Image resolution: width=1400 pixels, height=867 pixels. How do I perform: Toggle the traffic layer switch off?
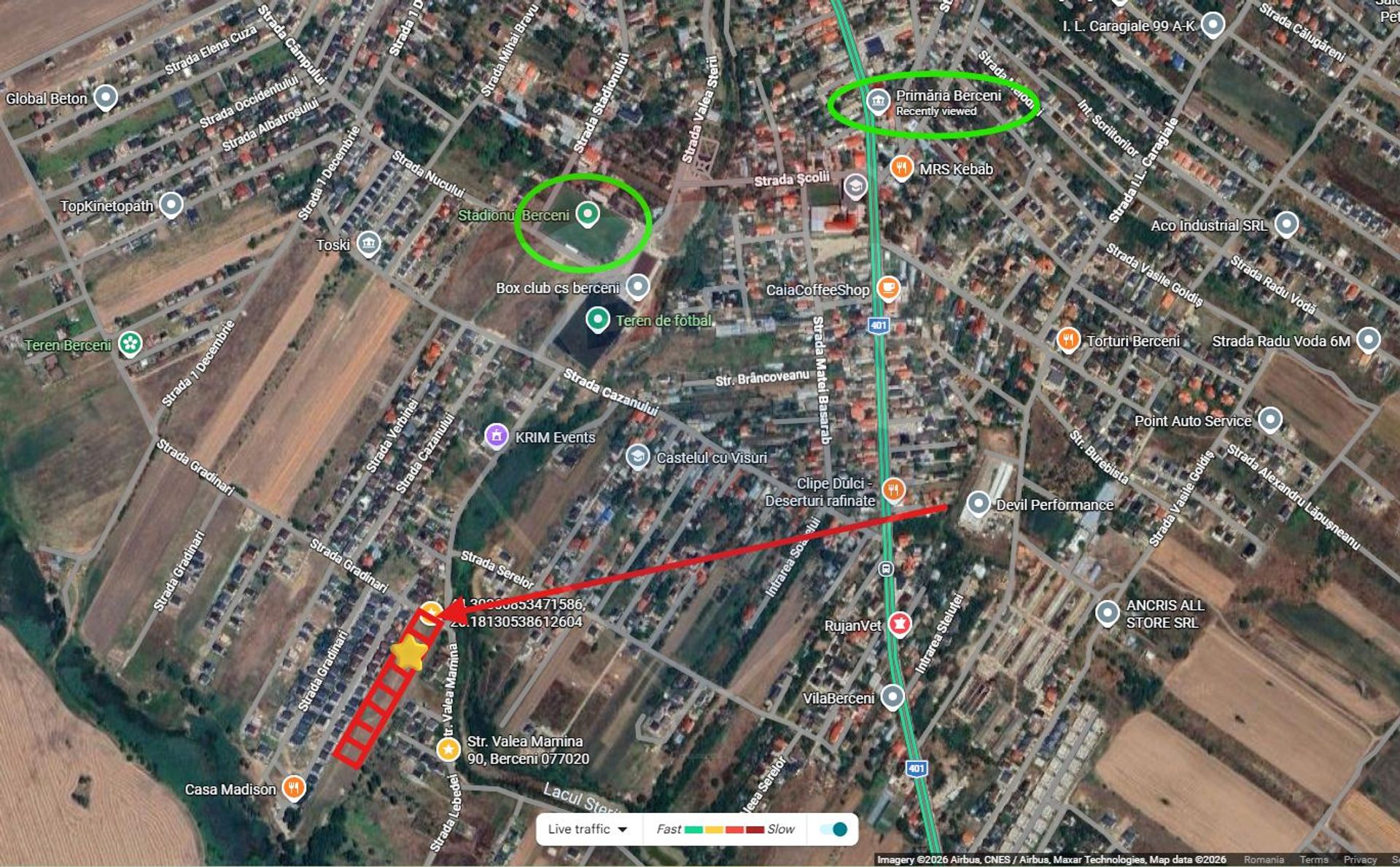pyautogui.click(x=833, y=829)
